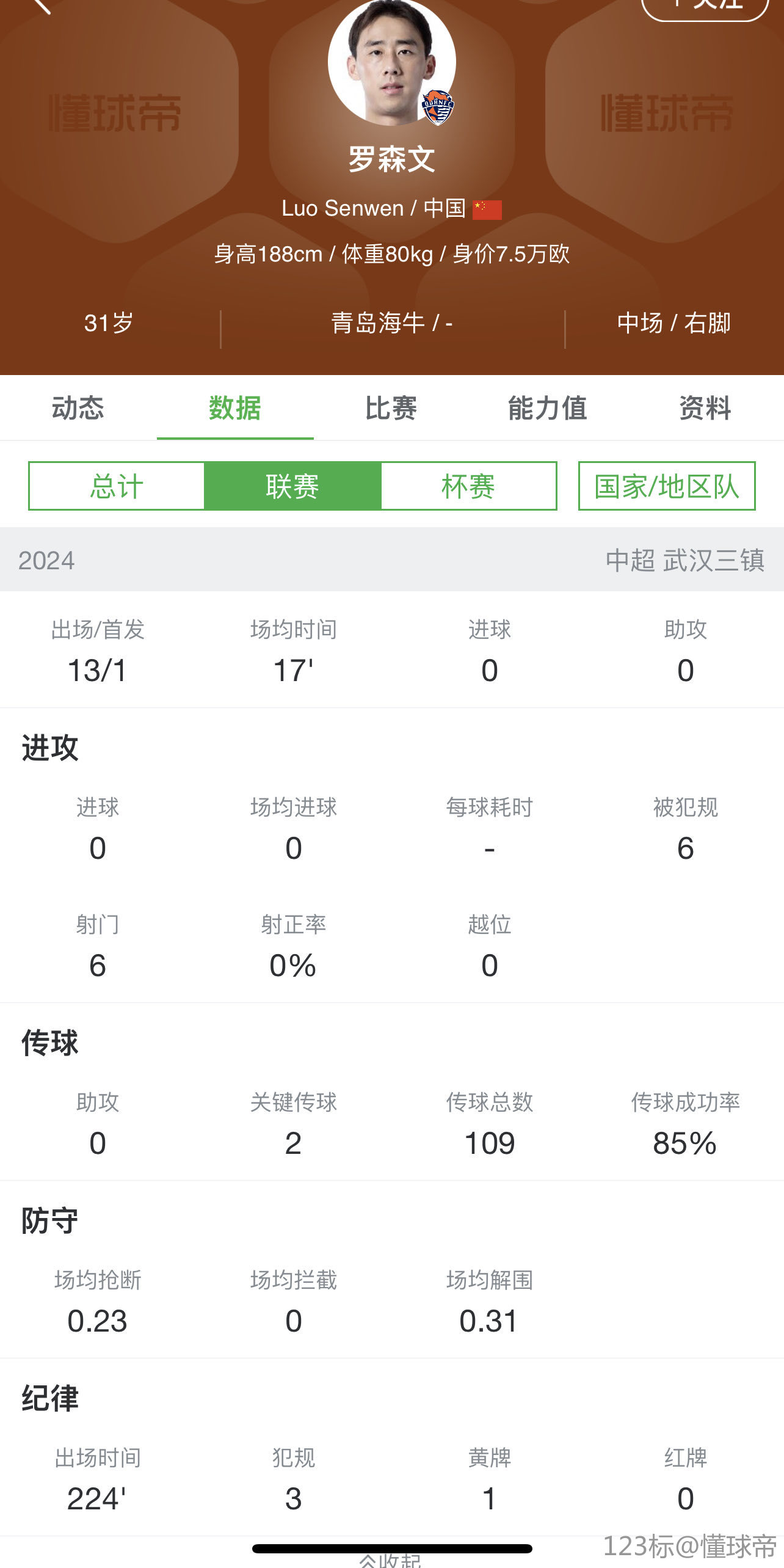The width and height of the screenshot is (784, 1568).
Task: View 国家/地区队 statistics
Action: pos(667,486)
